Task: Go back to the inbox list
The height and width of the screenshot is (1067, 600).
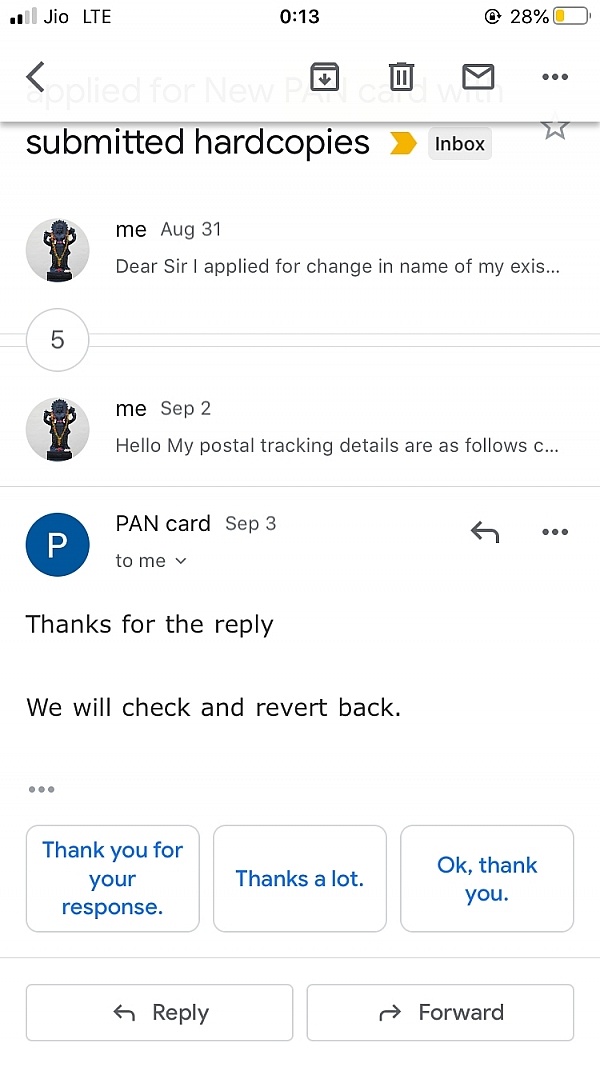Action: coord(35,76)
